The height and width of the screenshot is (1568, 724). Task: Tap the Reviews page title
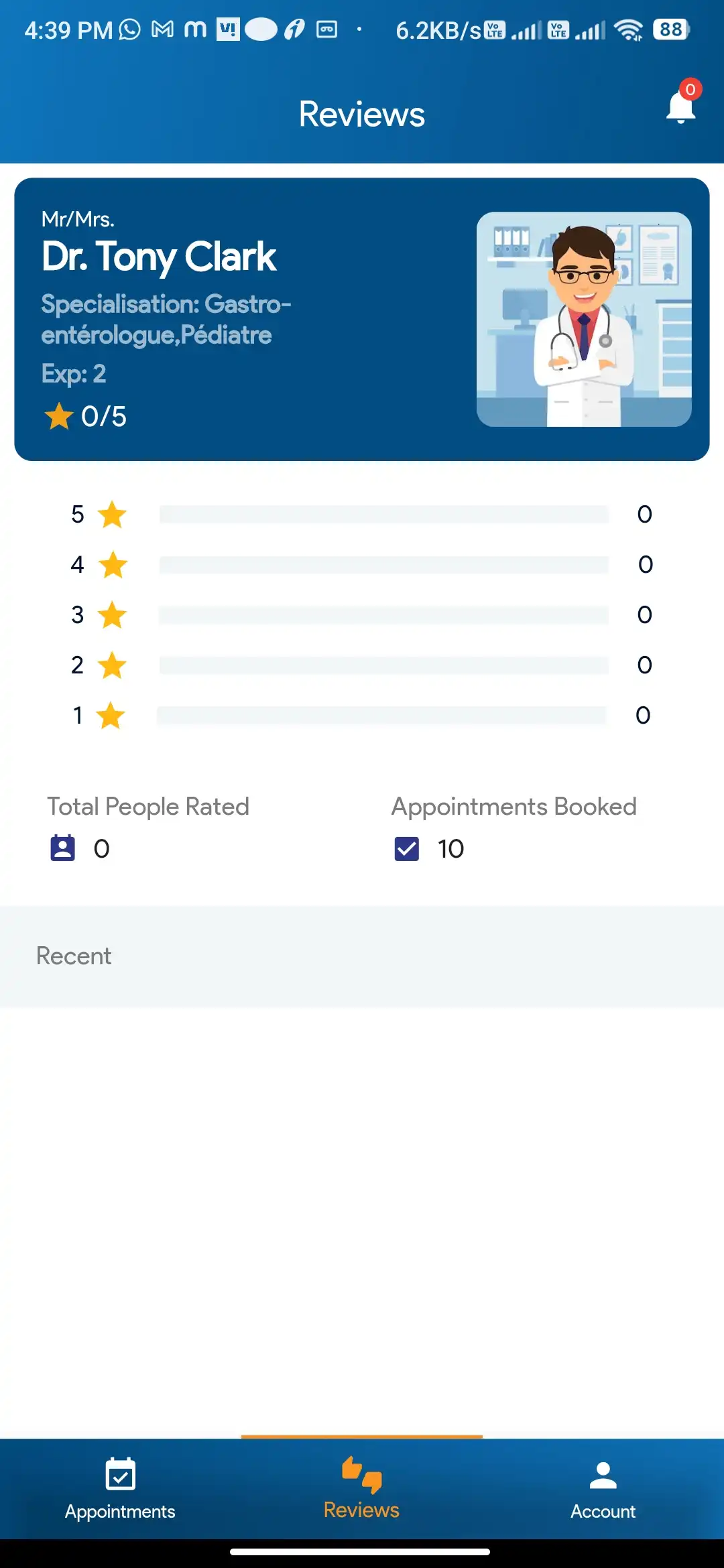coord(362,114)
